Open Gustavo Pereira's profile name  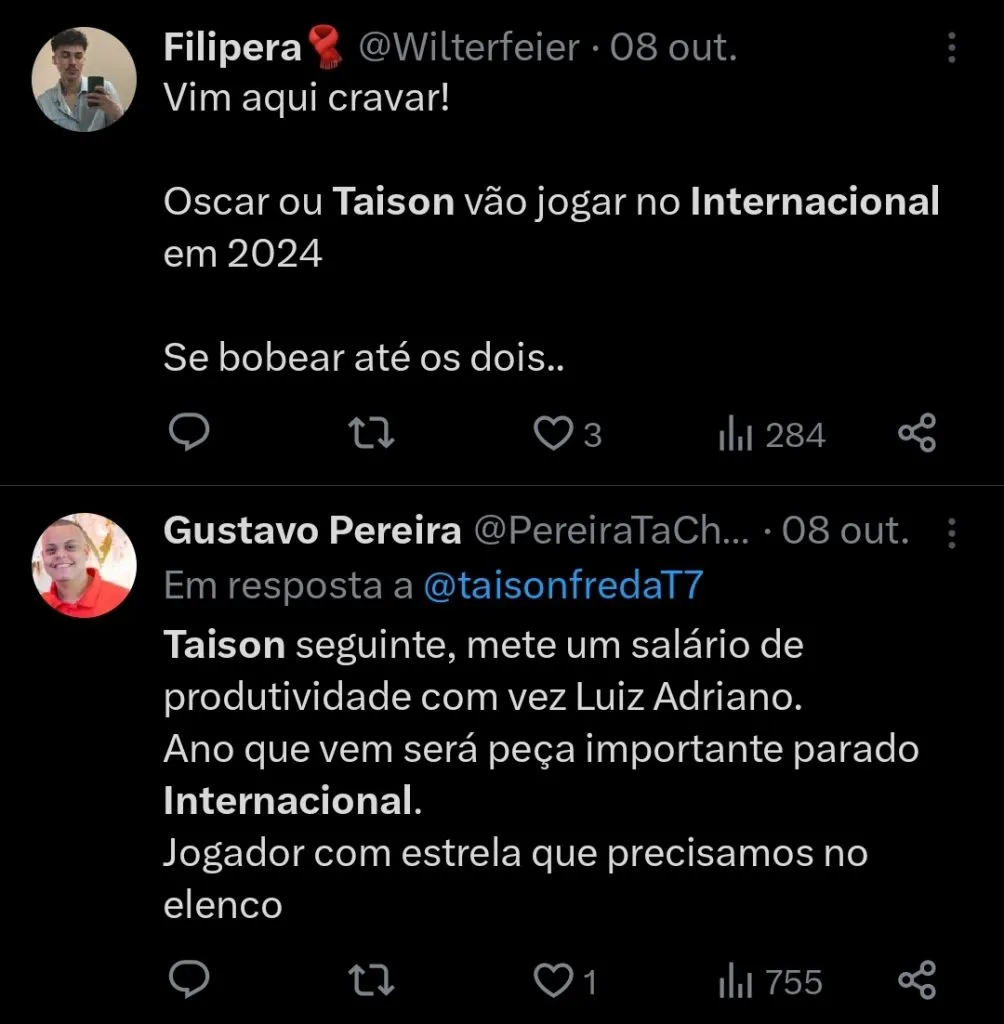click(x=311, y=531)
